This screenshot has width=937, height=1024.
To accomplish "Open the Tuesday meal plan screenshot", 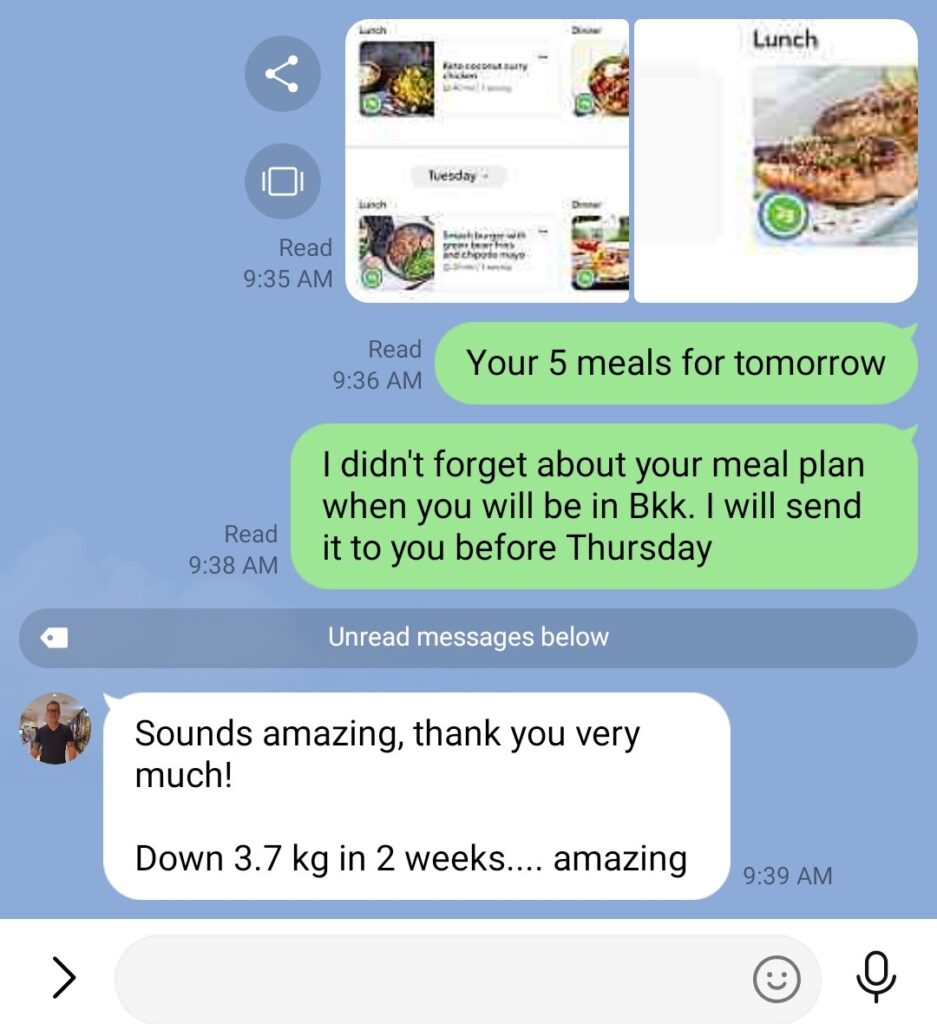I will tap(487, 160).
